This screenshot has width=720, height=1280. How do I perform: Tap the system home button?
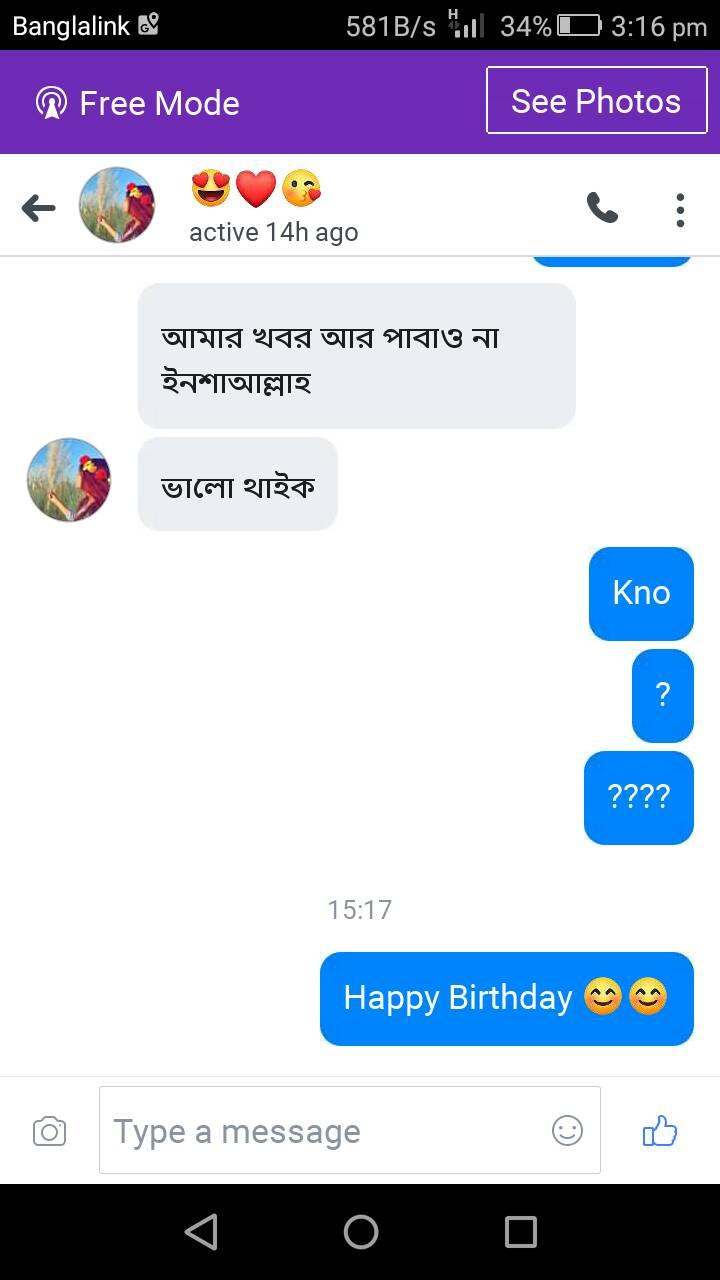[x=360, y=1231]
